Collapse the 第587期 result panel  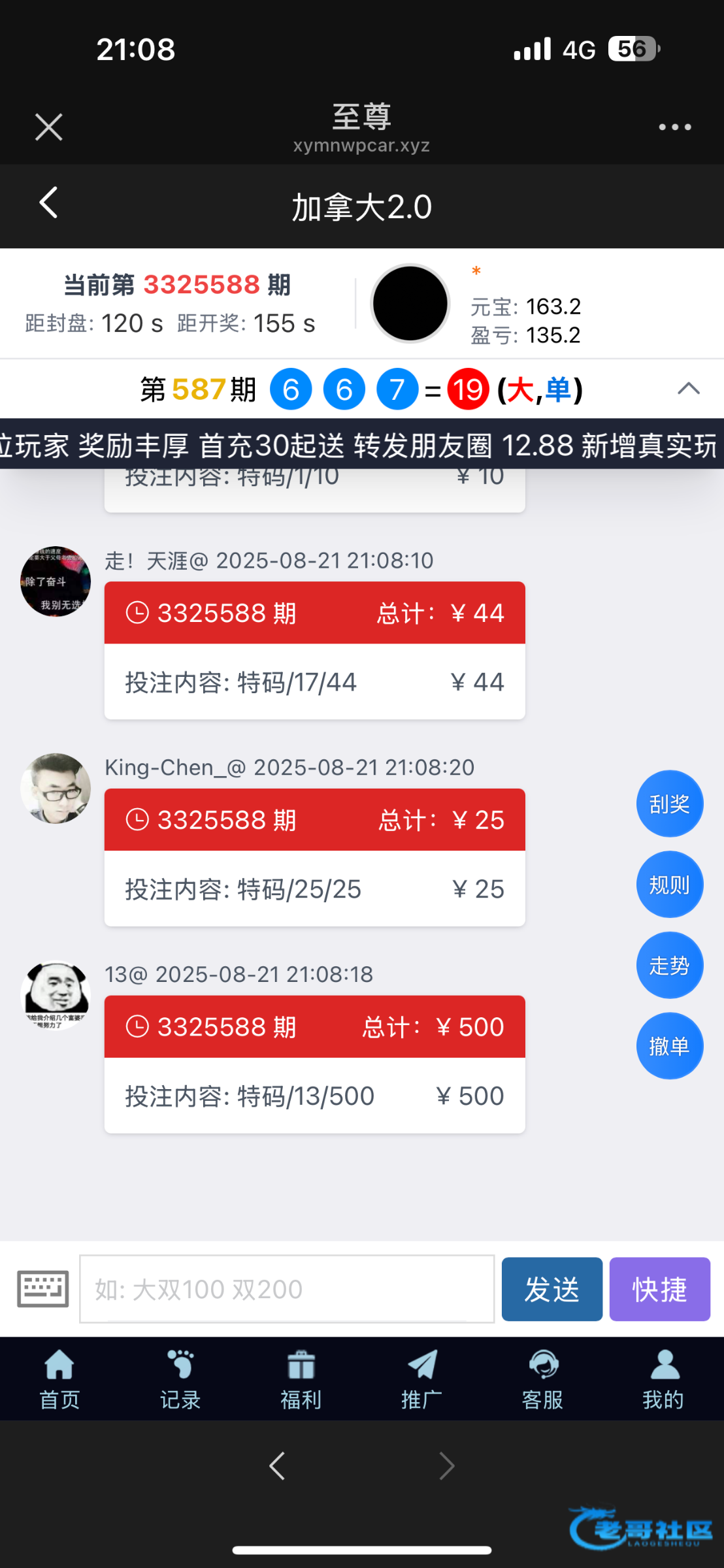688,389
